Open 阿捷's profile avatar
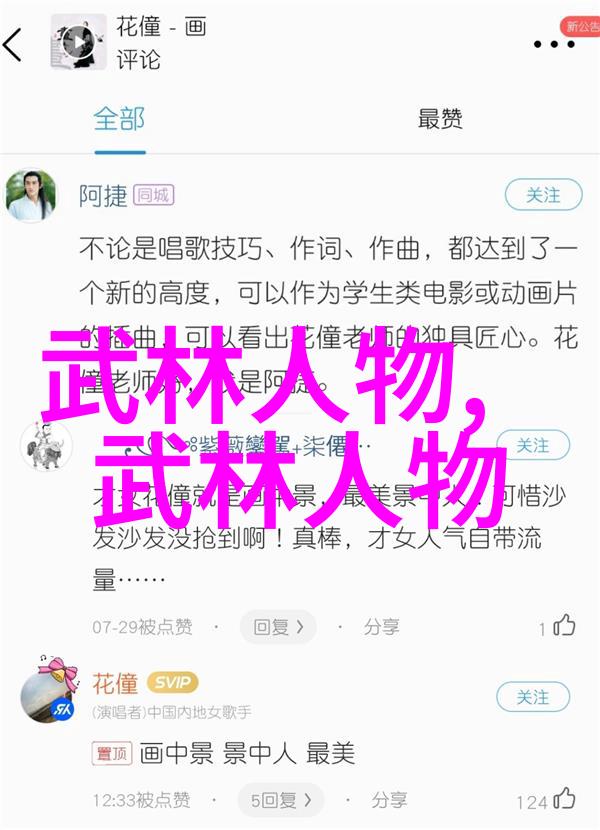This screenshot has height=830, width=600. click(30, 195)
